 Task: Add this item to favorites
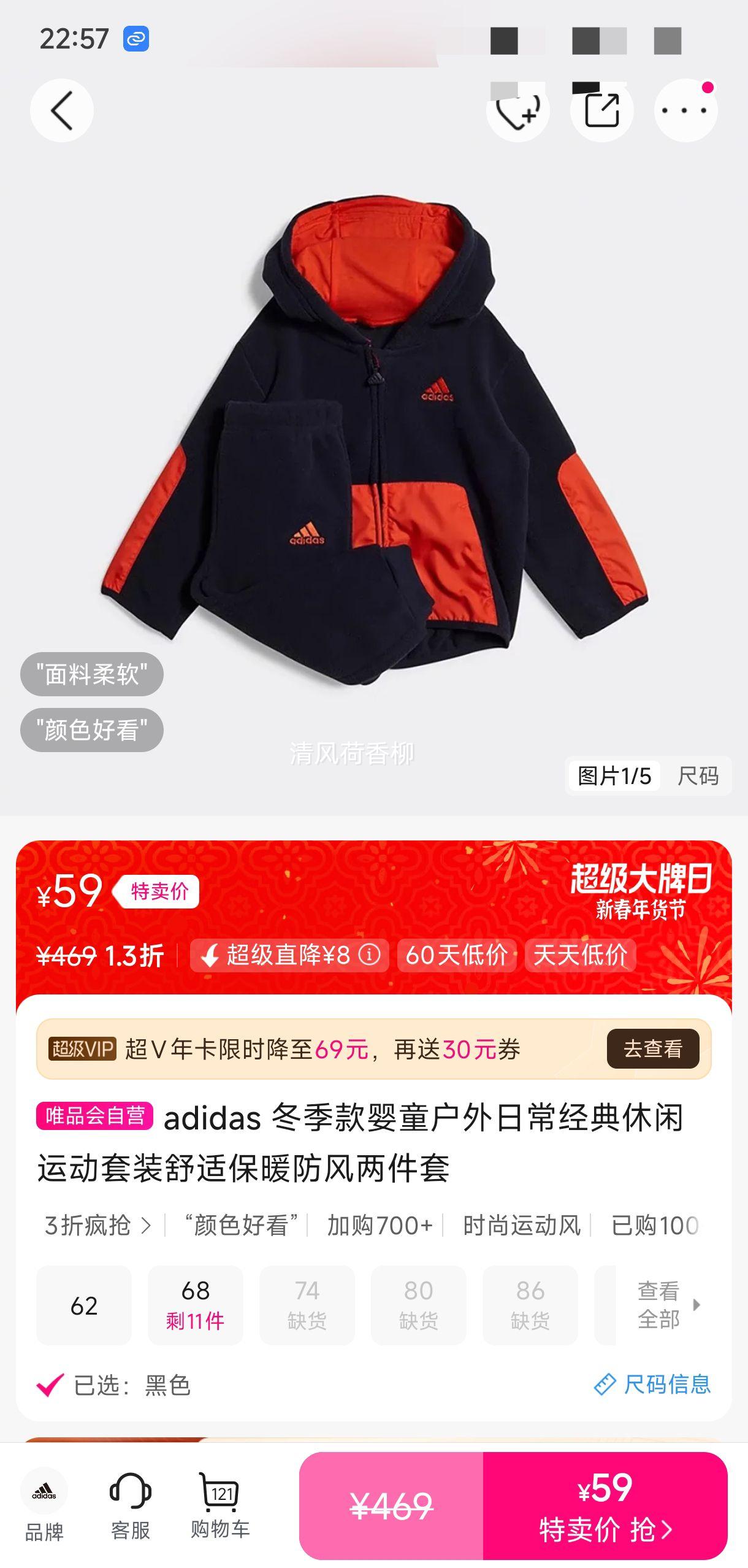click(519, 110)
